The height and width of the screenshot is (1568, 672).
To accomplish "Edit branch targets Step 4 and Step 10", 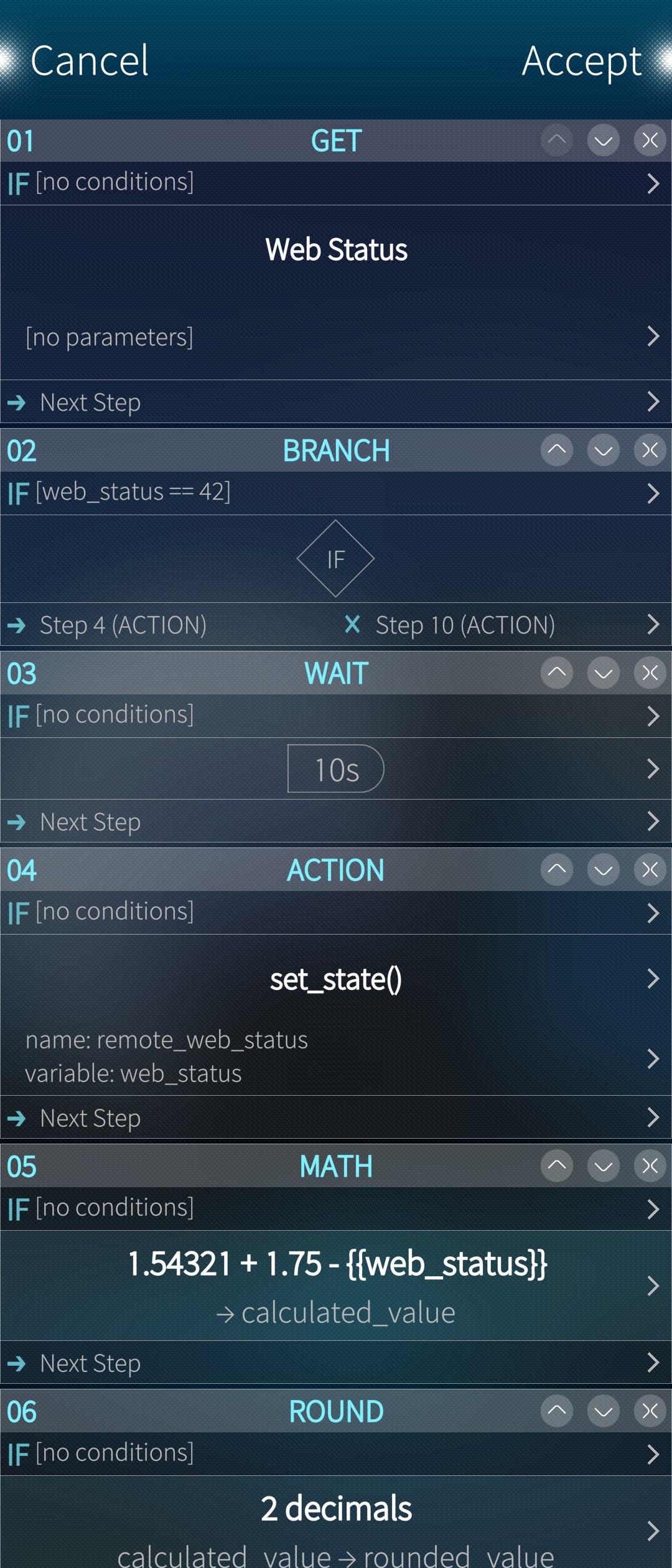I will 336,625.
